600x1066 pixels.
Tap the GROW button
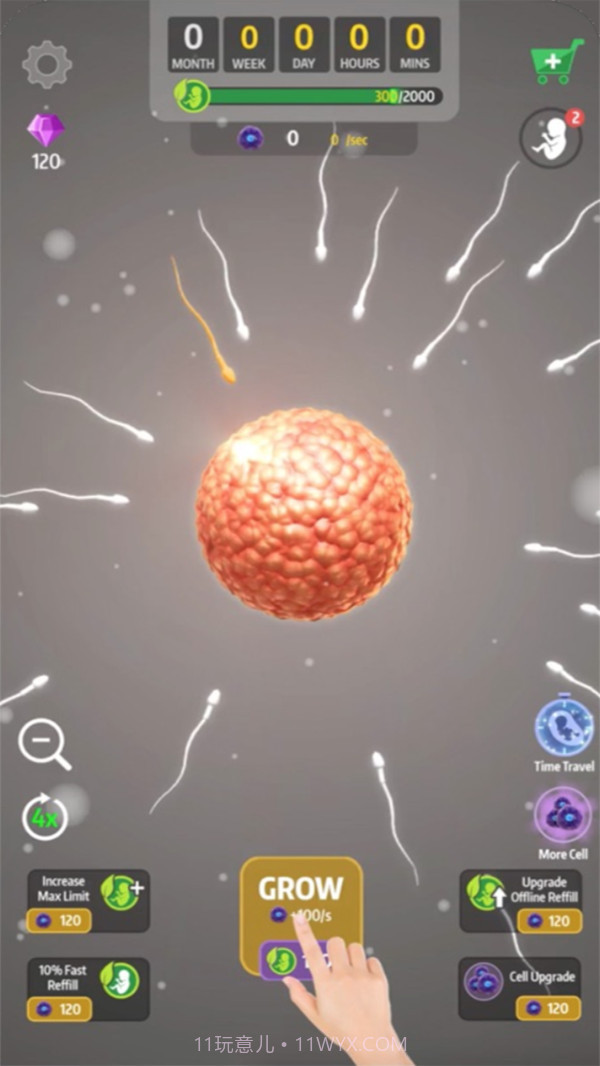(x=301, y=900)
